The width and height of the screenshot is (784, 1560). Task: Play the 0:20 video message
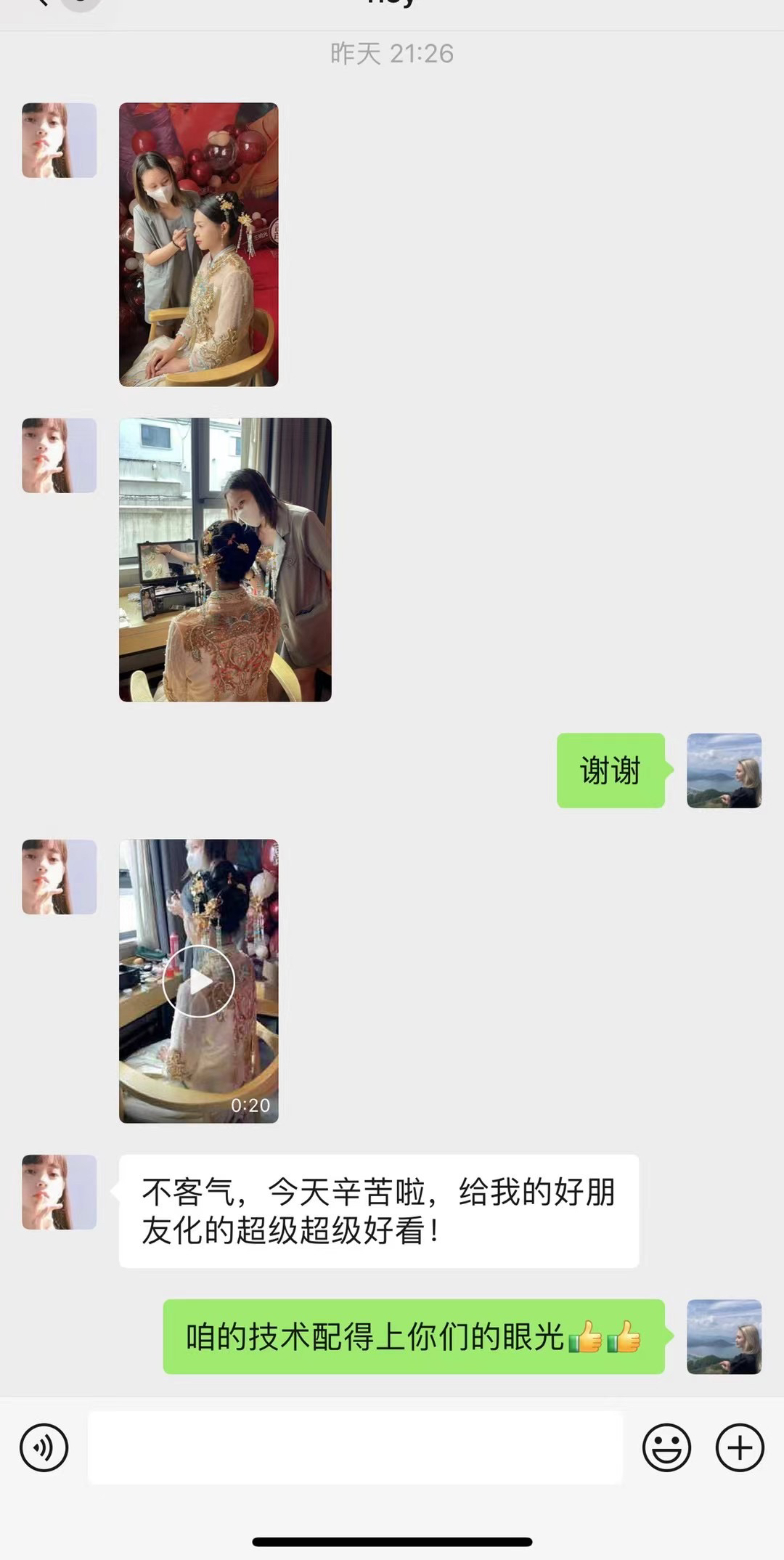tap(198, 981)
